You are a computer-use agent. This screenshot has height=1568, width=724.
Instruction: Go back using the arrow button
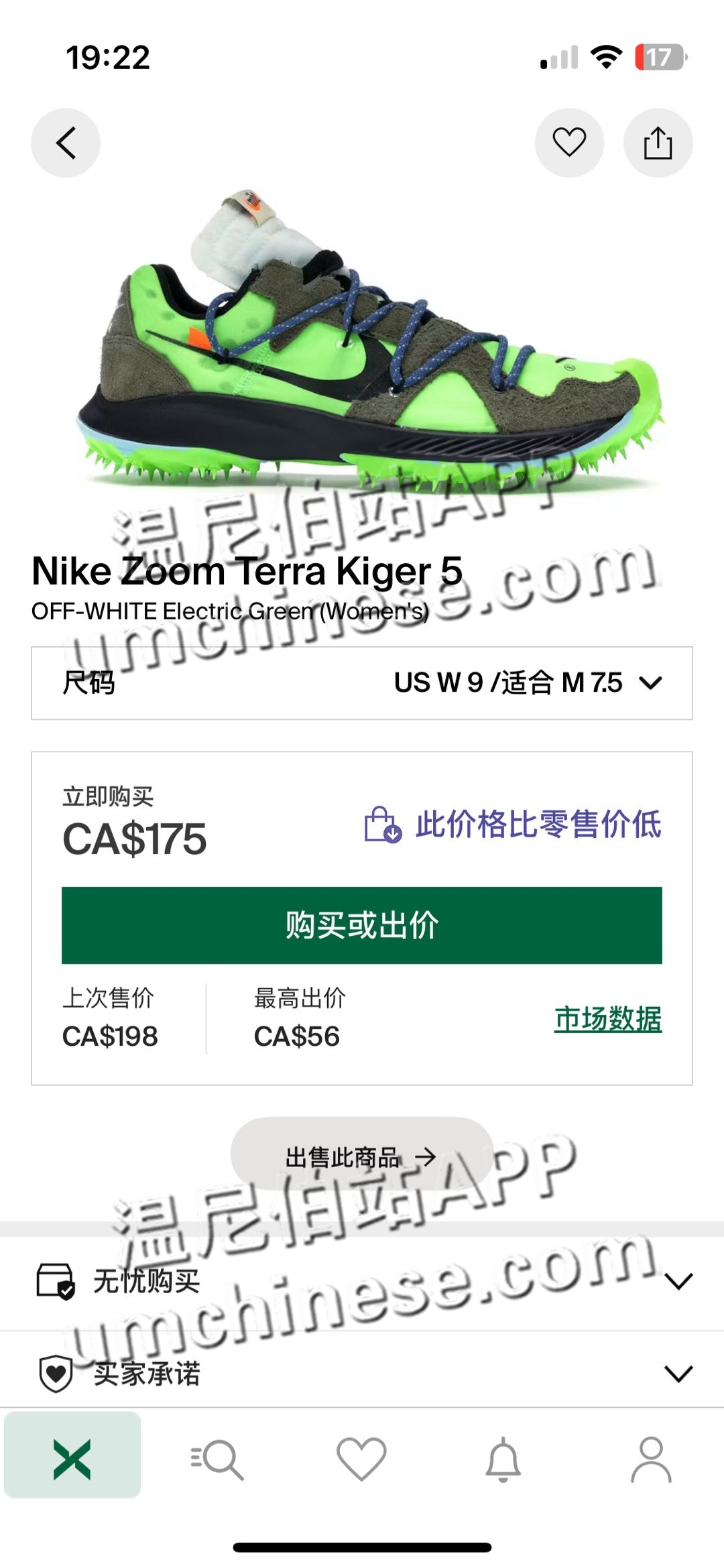(66, 143)
